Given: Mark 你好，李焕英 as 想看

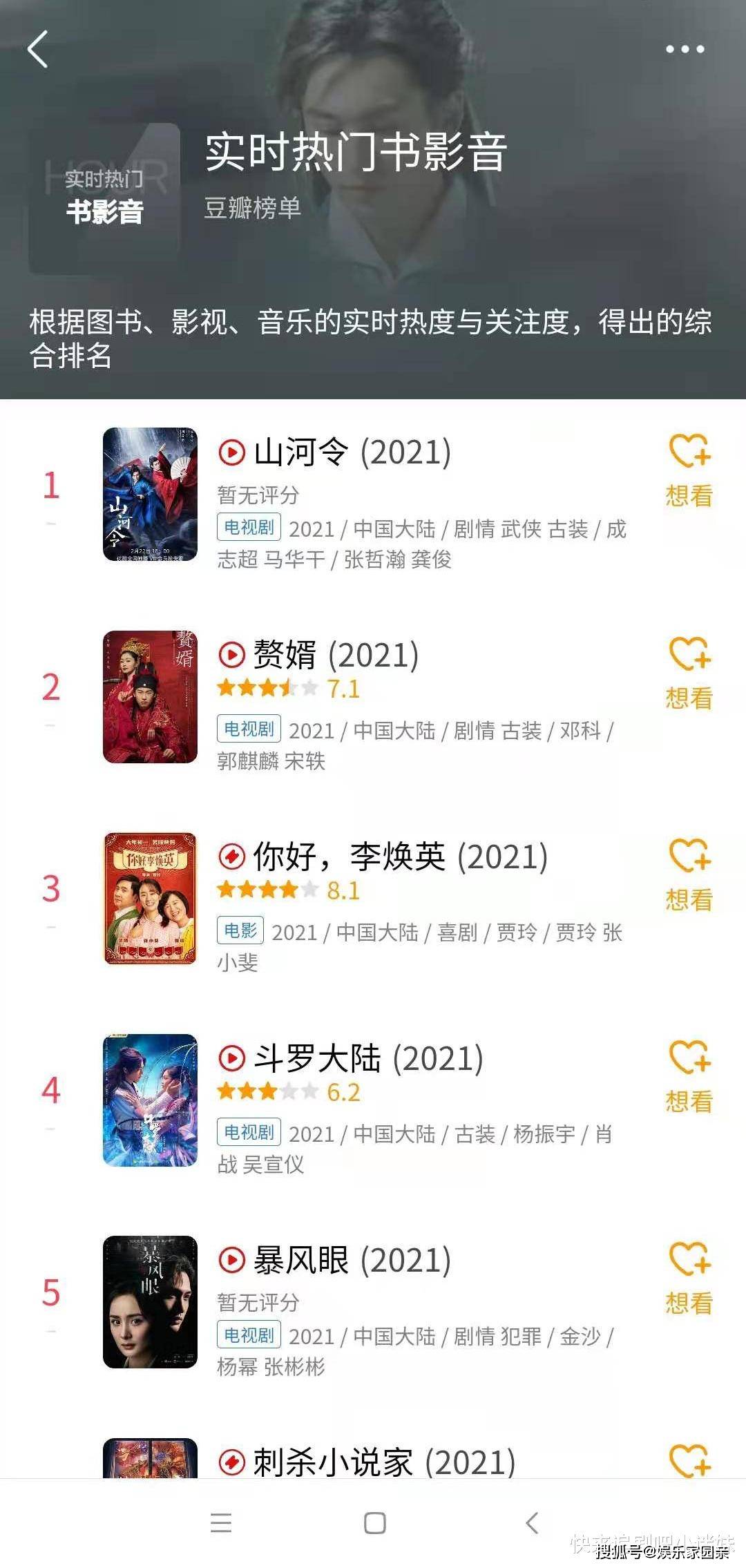Looking at the screenshot, I should pyautogui.click(x=689, y=874).
